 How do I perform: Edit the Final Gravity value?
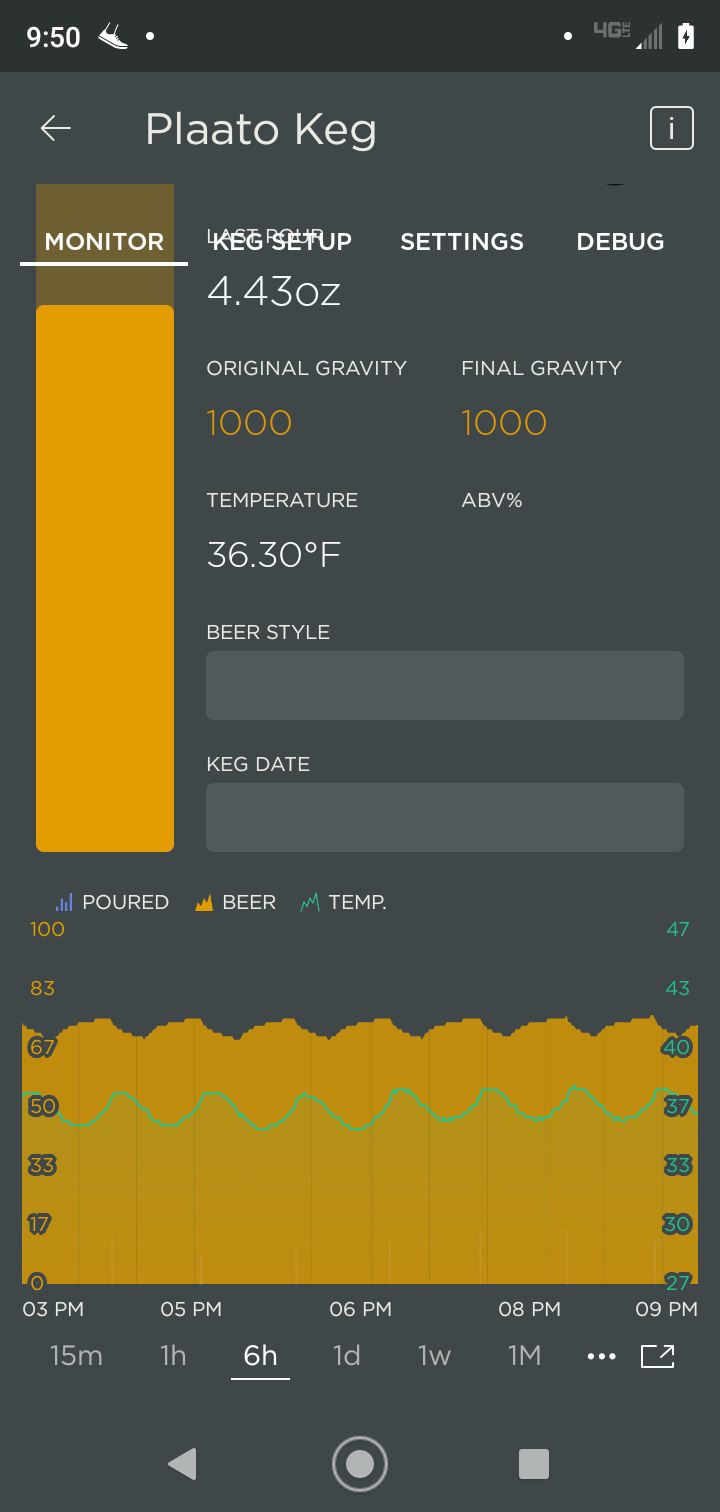504,423
